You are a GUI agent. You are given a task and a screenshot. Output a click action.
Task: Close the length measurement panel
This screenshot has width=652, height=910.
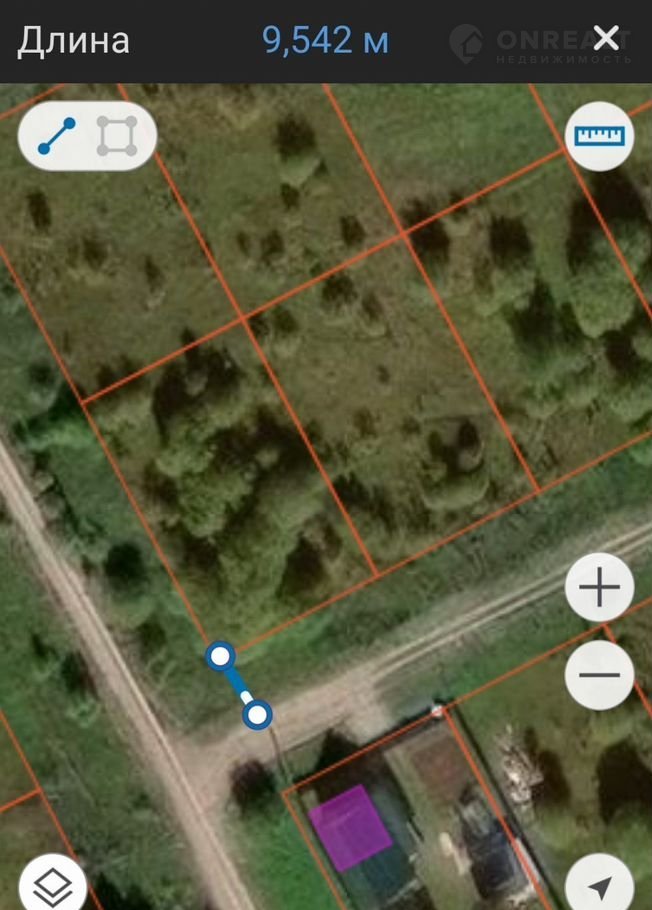point(606,39)
